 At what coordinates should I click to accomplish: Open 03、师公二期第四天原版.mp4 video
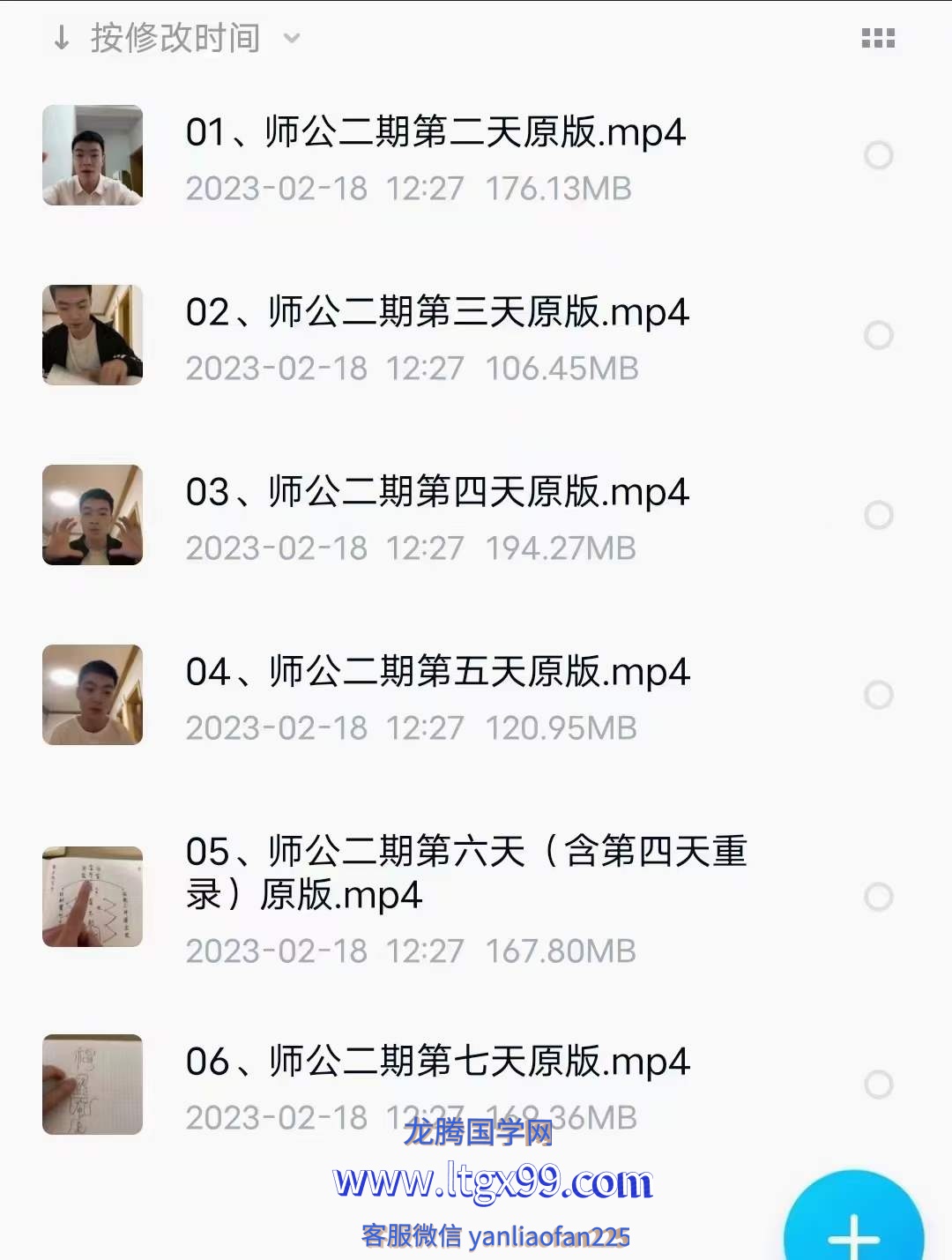tap(437, 493)
